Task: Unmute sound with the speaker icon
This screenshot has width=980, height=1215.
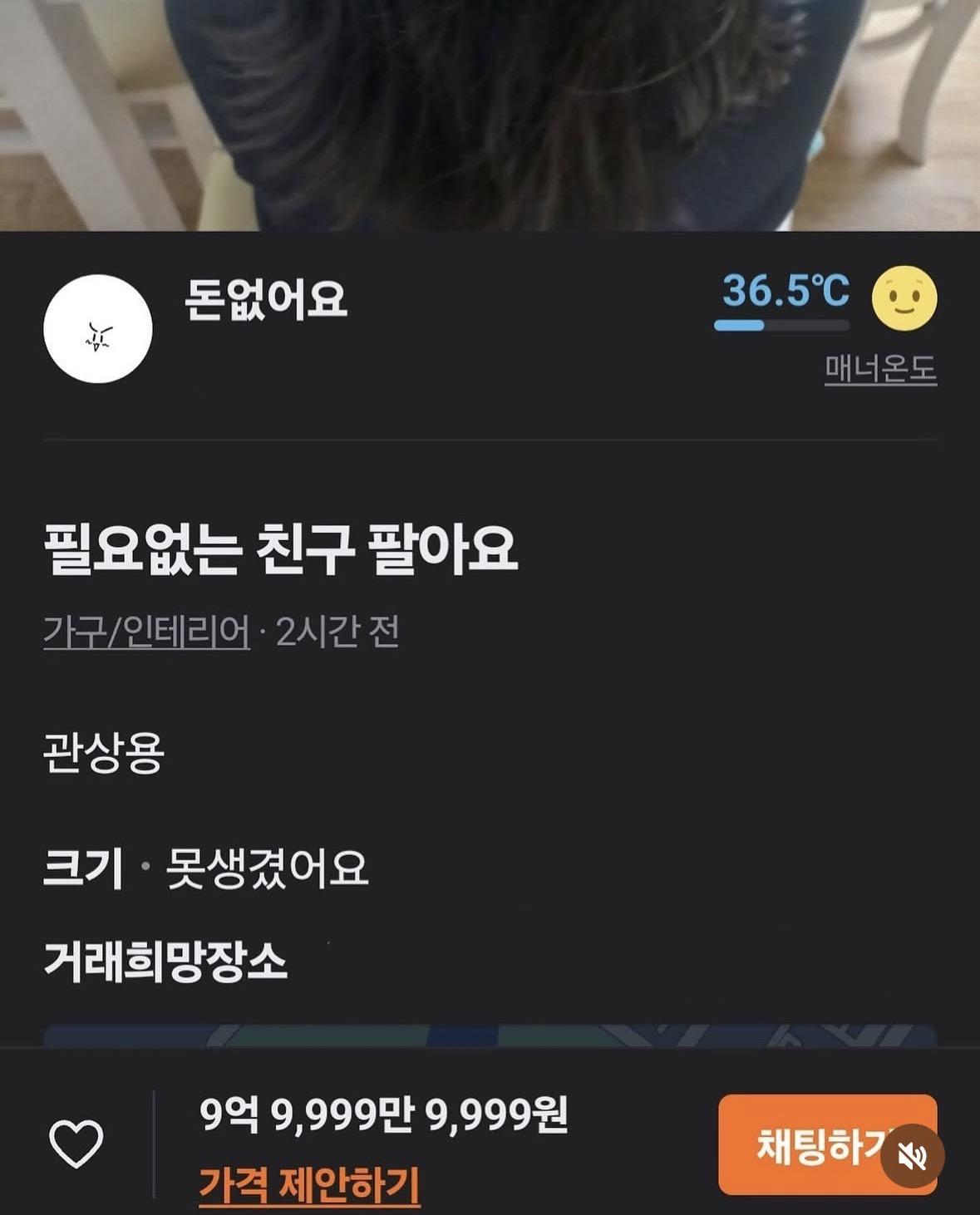Action: click(912, 1156)
